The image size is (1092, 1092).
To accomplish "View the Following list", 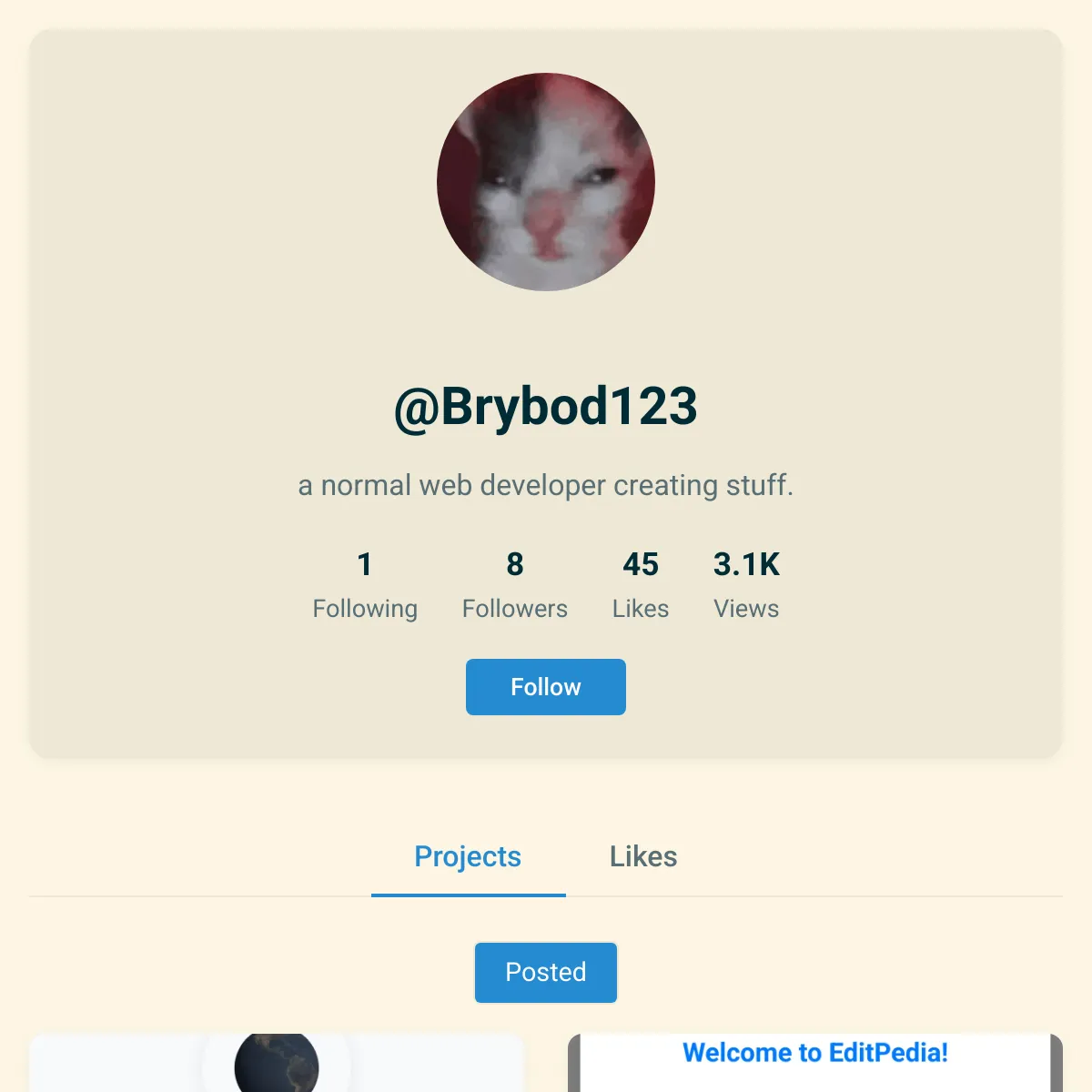I will 365,585.
